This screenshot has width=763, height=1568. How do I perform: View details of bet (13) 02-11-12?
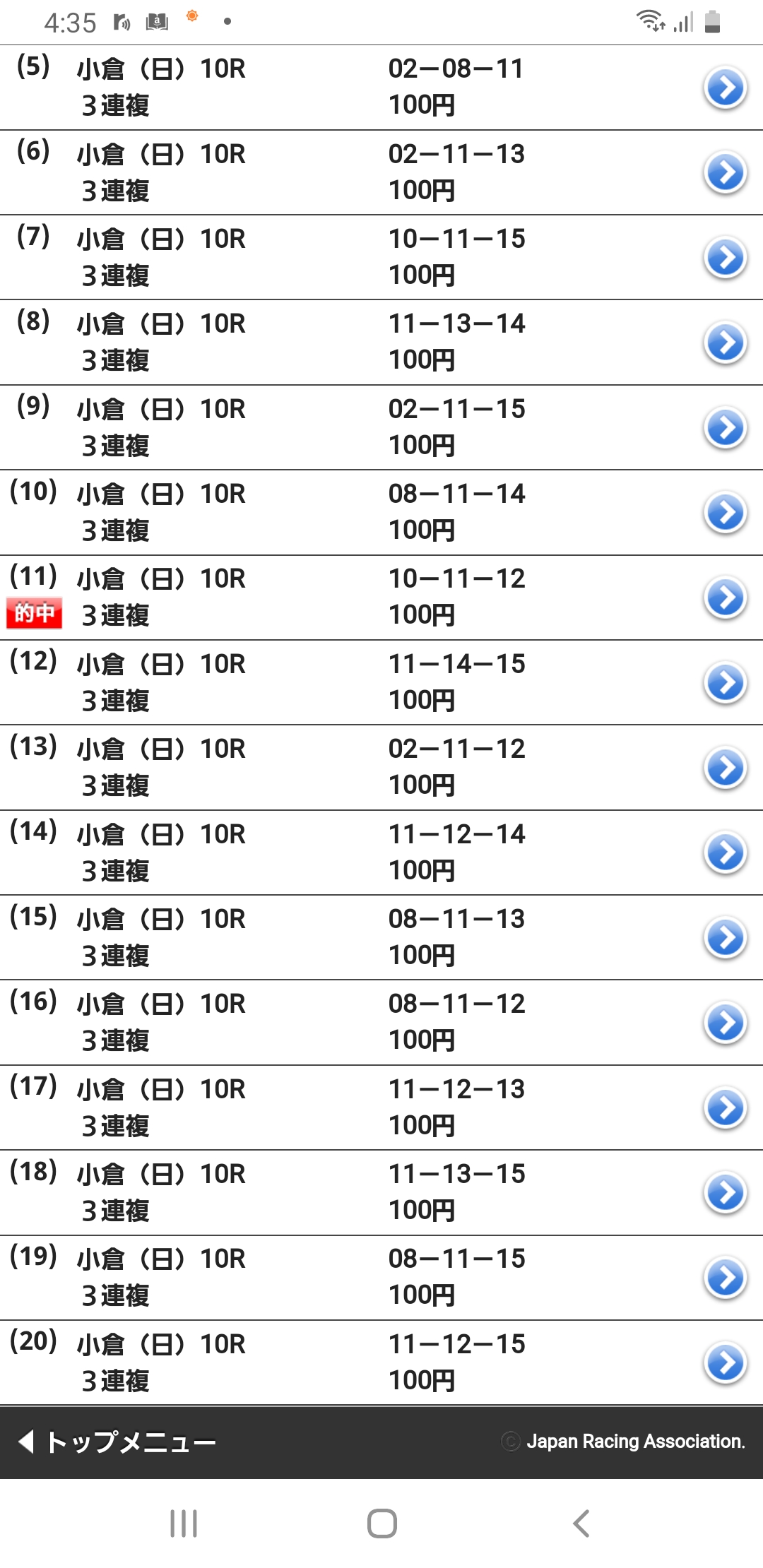725,768
